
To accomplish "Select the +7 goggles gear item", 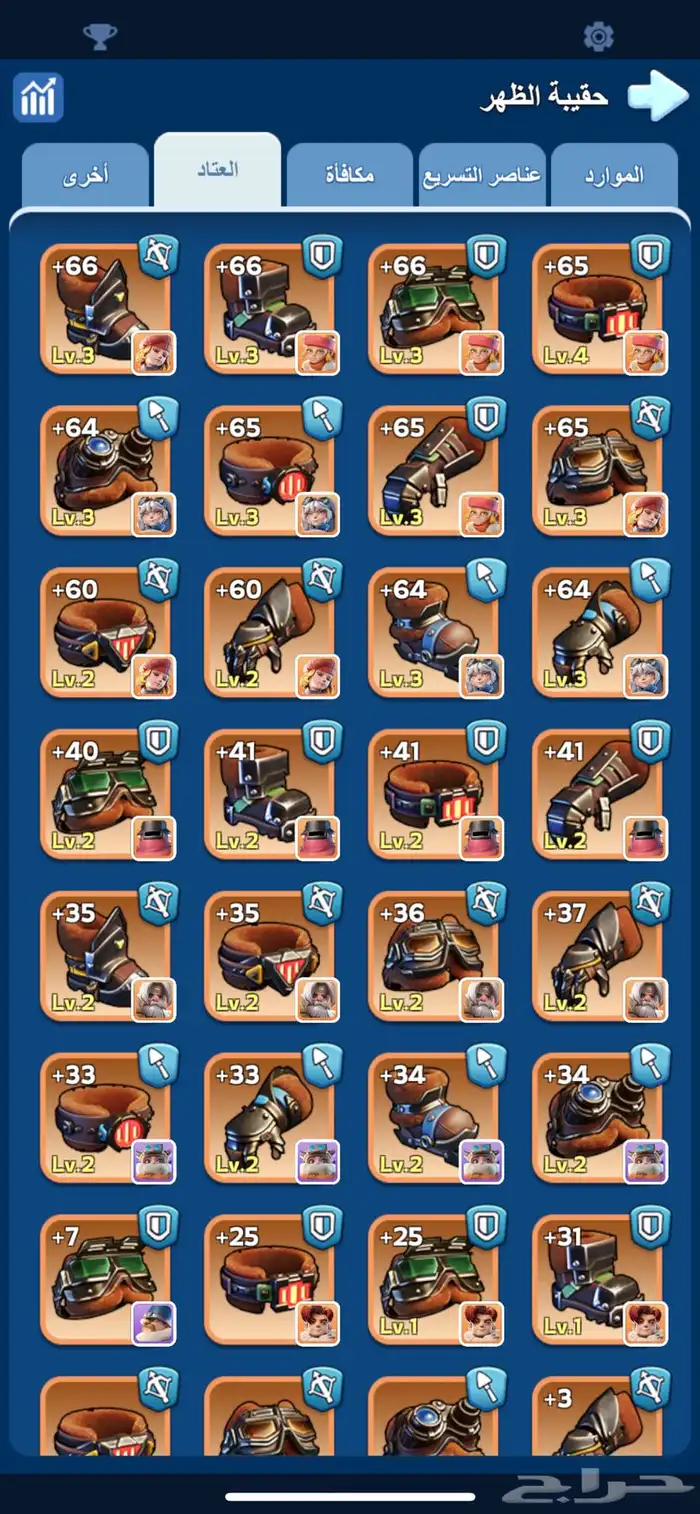I will pos(104,1280).
